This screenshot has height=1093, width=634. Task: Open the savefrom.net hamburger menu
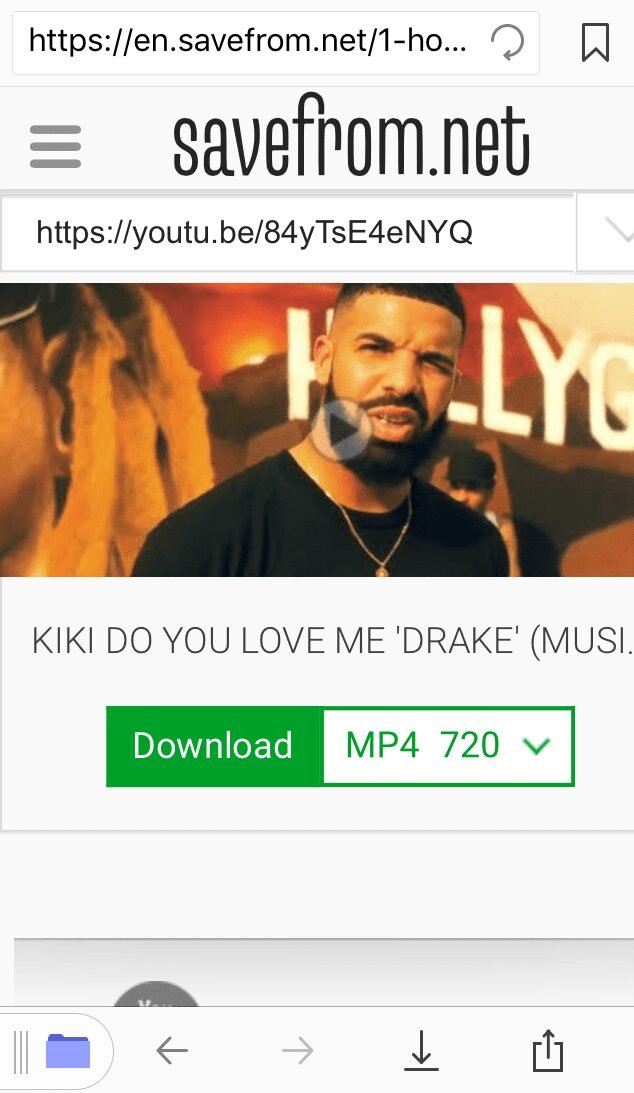55,146
